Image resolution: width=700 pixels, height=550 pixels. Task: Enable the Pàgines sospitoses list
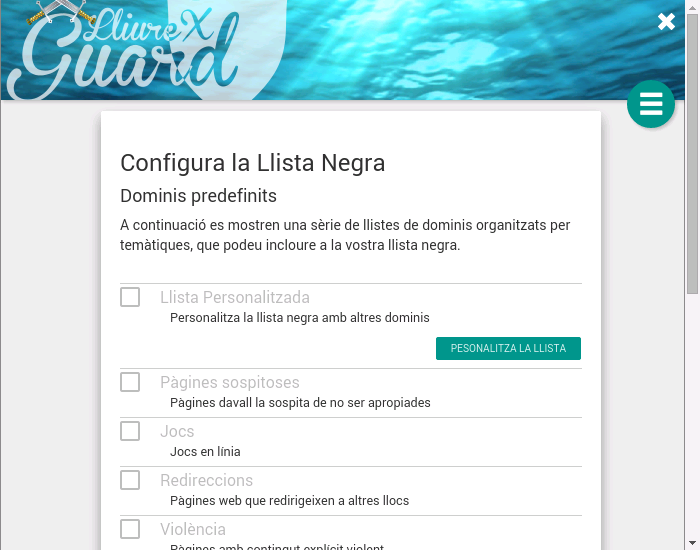(x=130, y=382)
